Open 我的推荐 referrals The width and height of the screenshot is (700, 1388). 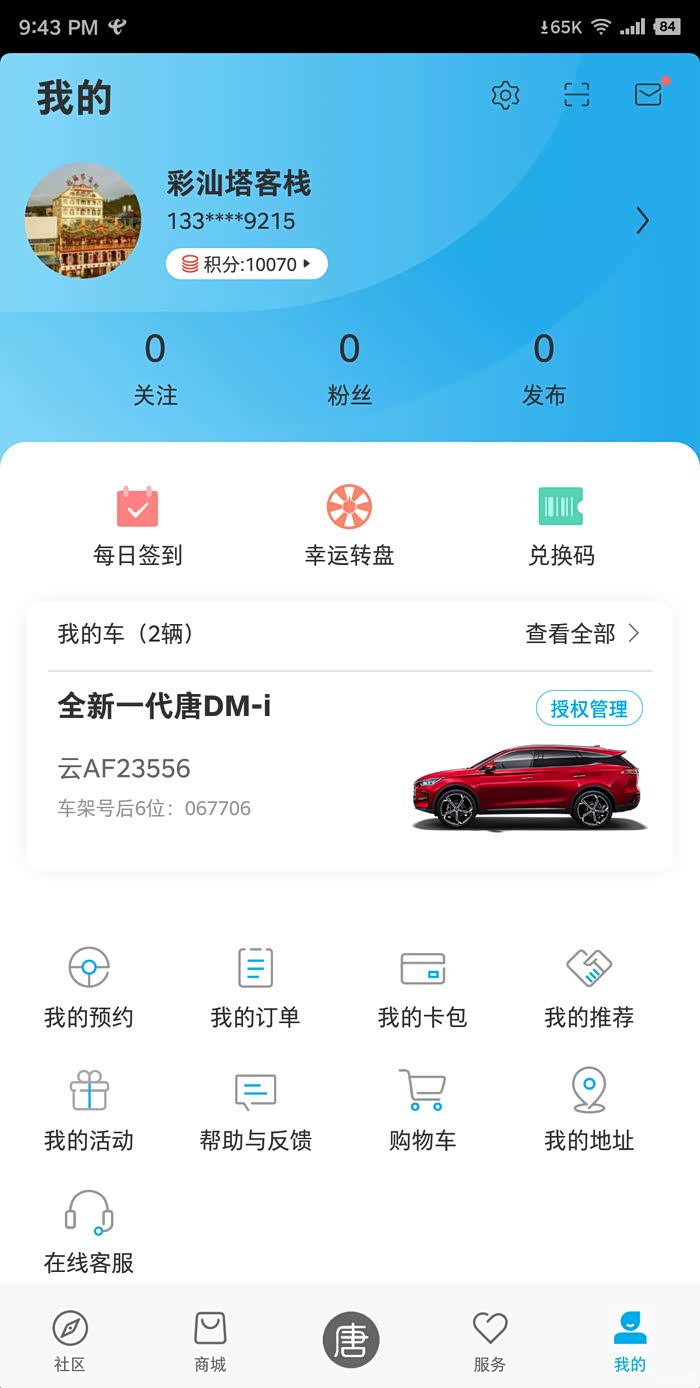point(589,987)
